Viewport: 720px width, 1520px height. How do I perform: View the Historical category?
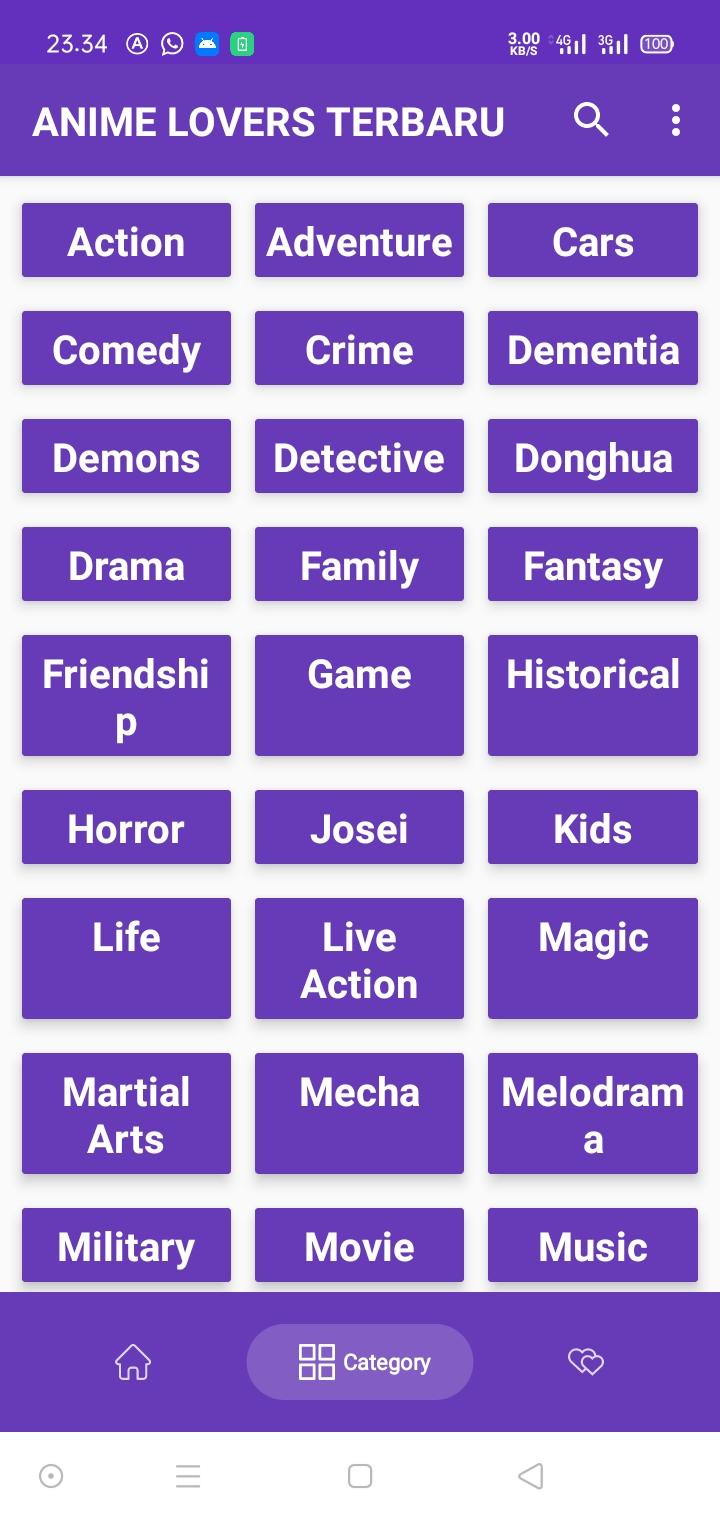593,695
